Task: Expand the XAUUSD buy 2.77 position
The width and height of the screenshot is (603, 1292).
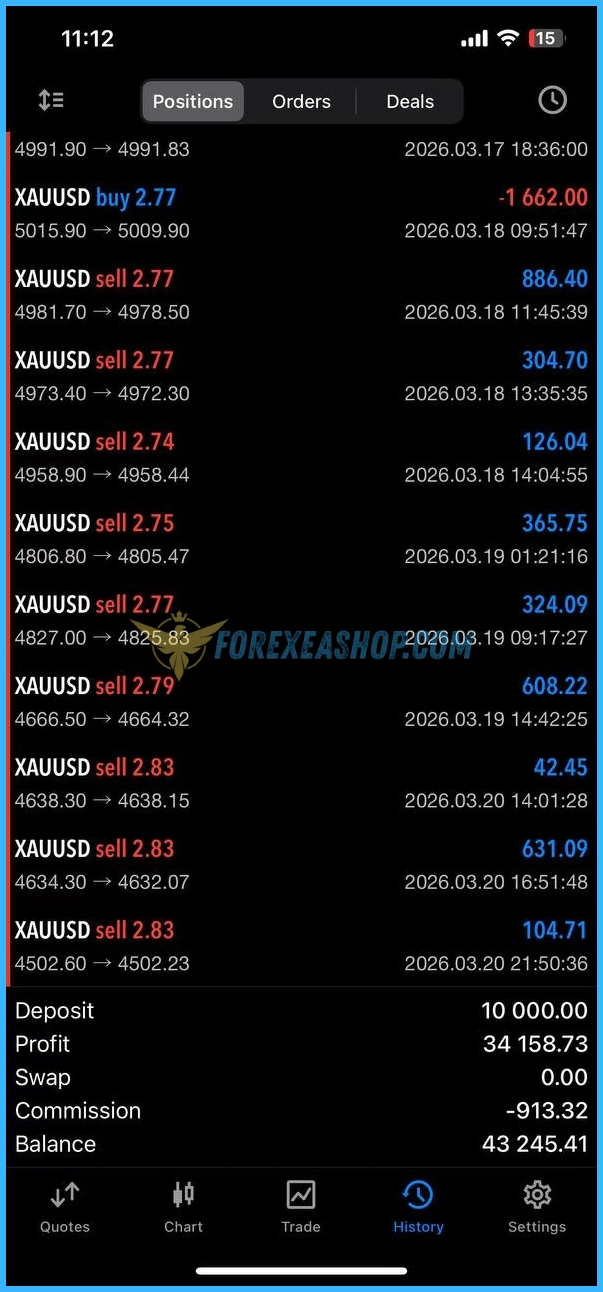Action: click(x=301, y=214)
